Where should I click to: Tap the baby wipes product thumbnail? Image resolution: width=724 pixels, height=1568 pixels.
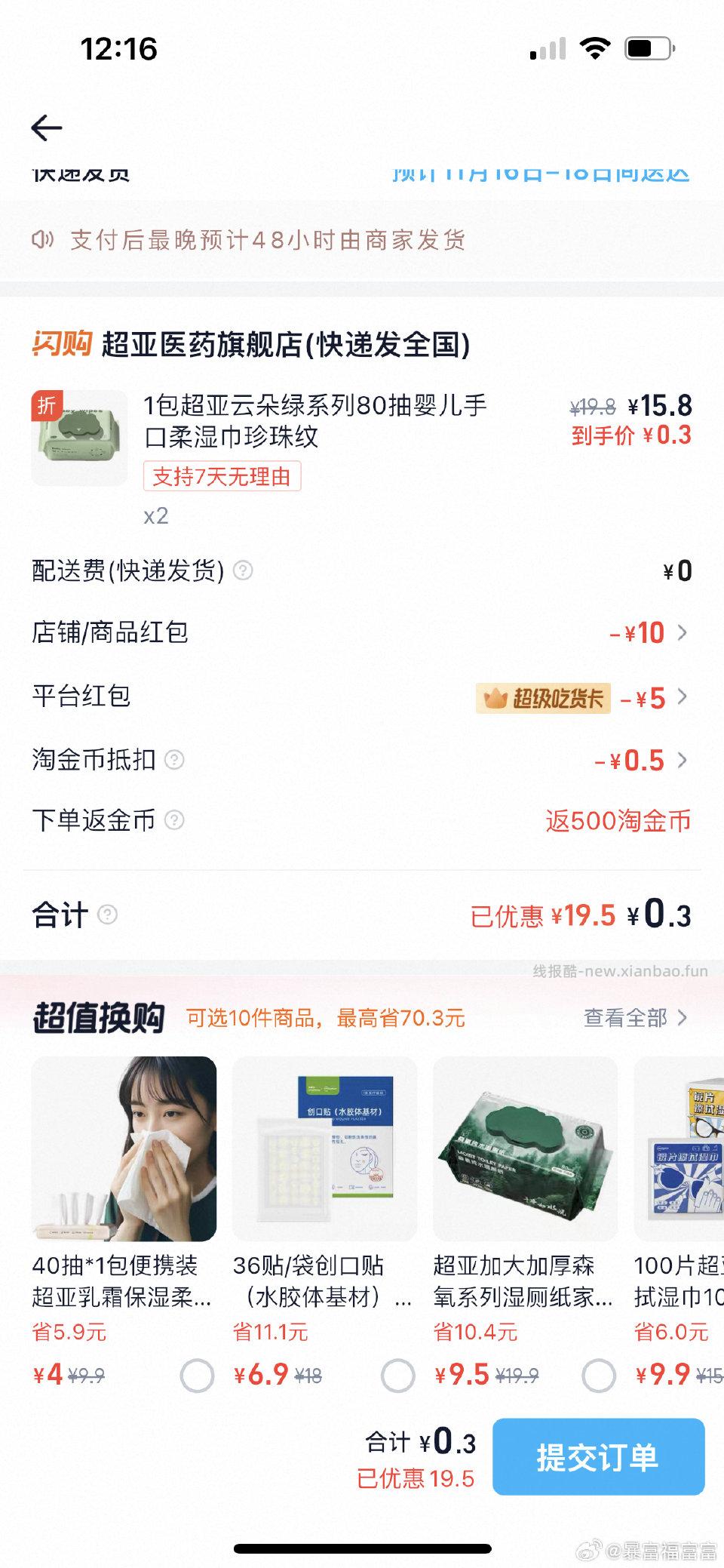[79, 436]
